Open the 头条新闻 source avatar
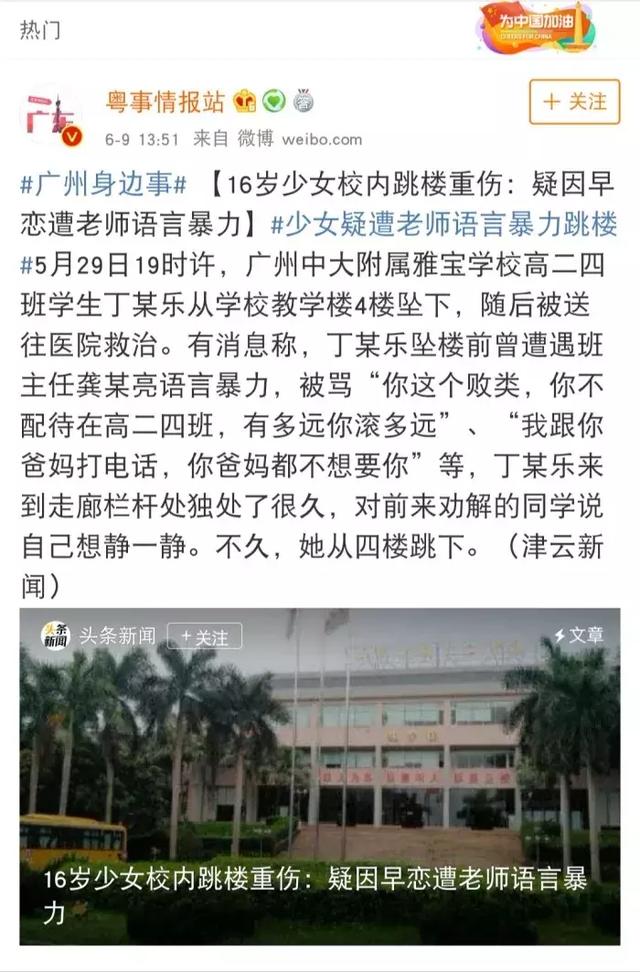This screenshot has width=640, height=972. (57, 636)
